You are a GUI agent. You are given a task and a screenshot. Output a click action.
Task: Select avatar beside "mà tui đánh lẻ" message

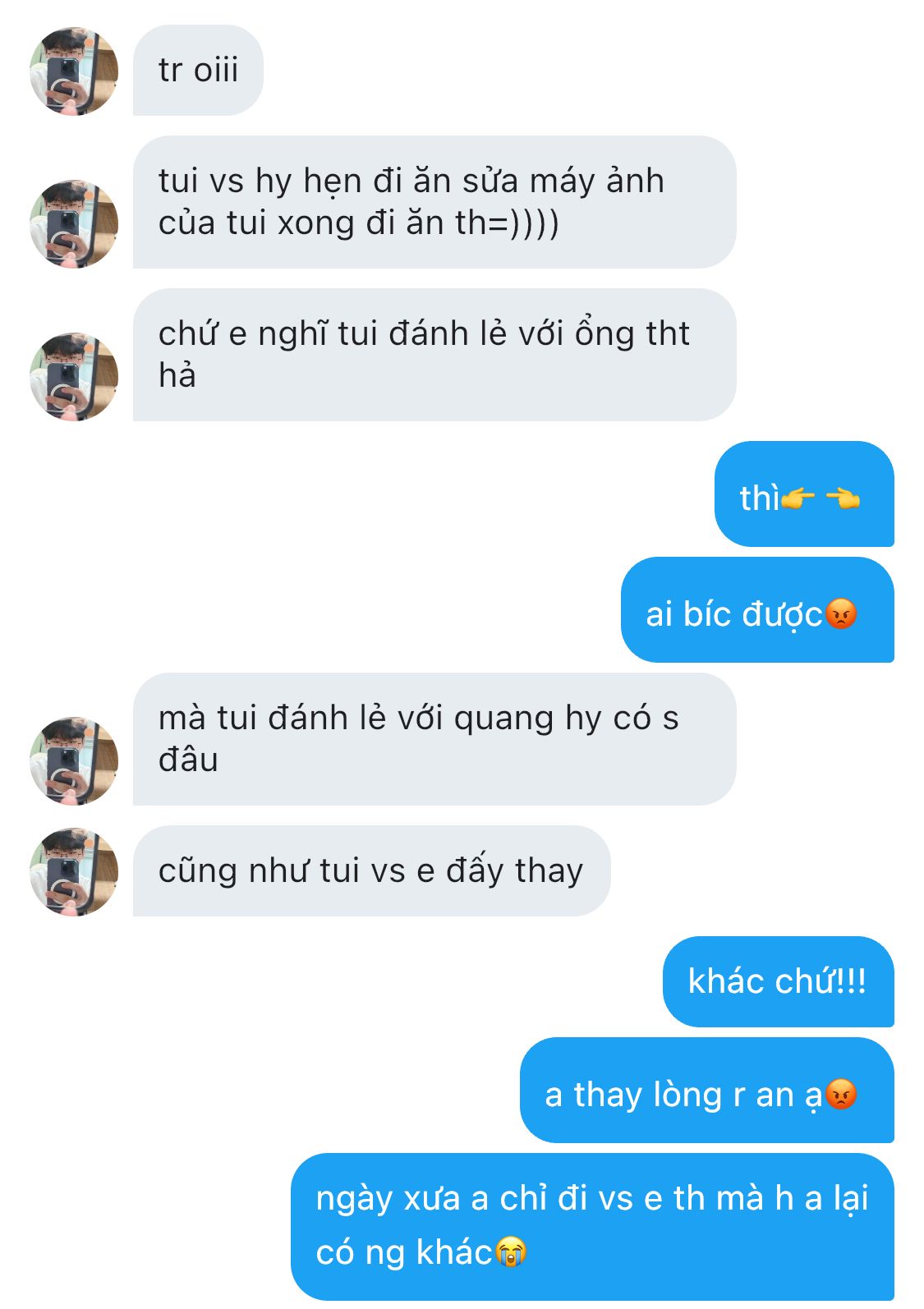pos(74,761)
